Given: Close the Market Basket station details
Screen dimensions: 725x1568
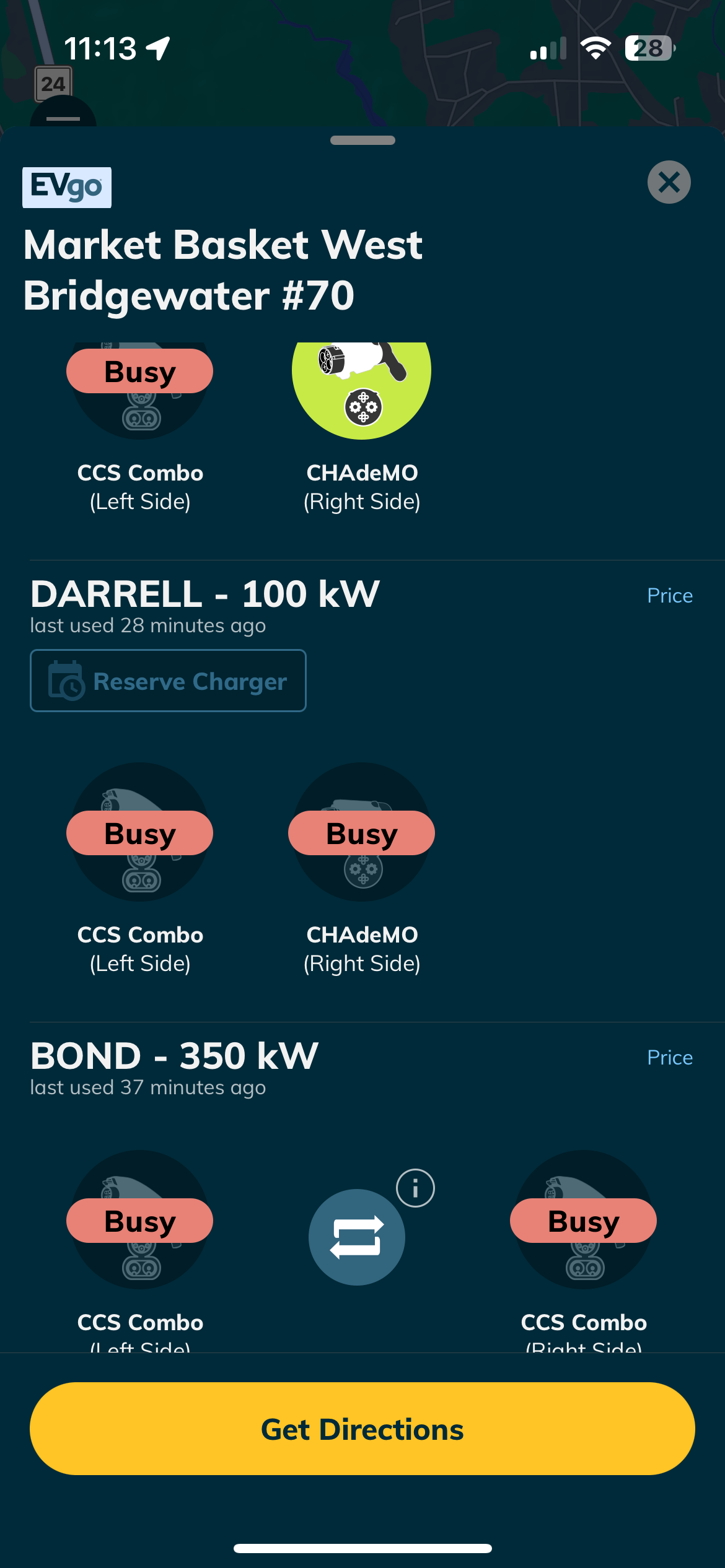Looking at the screenshot, I should click(x=669, y=182).
